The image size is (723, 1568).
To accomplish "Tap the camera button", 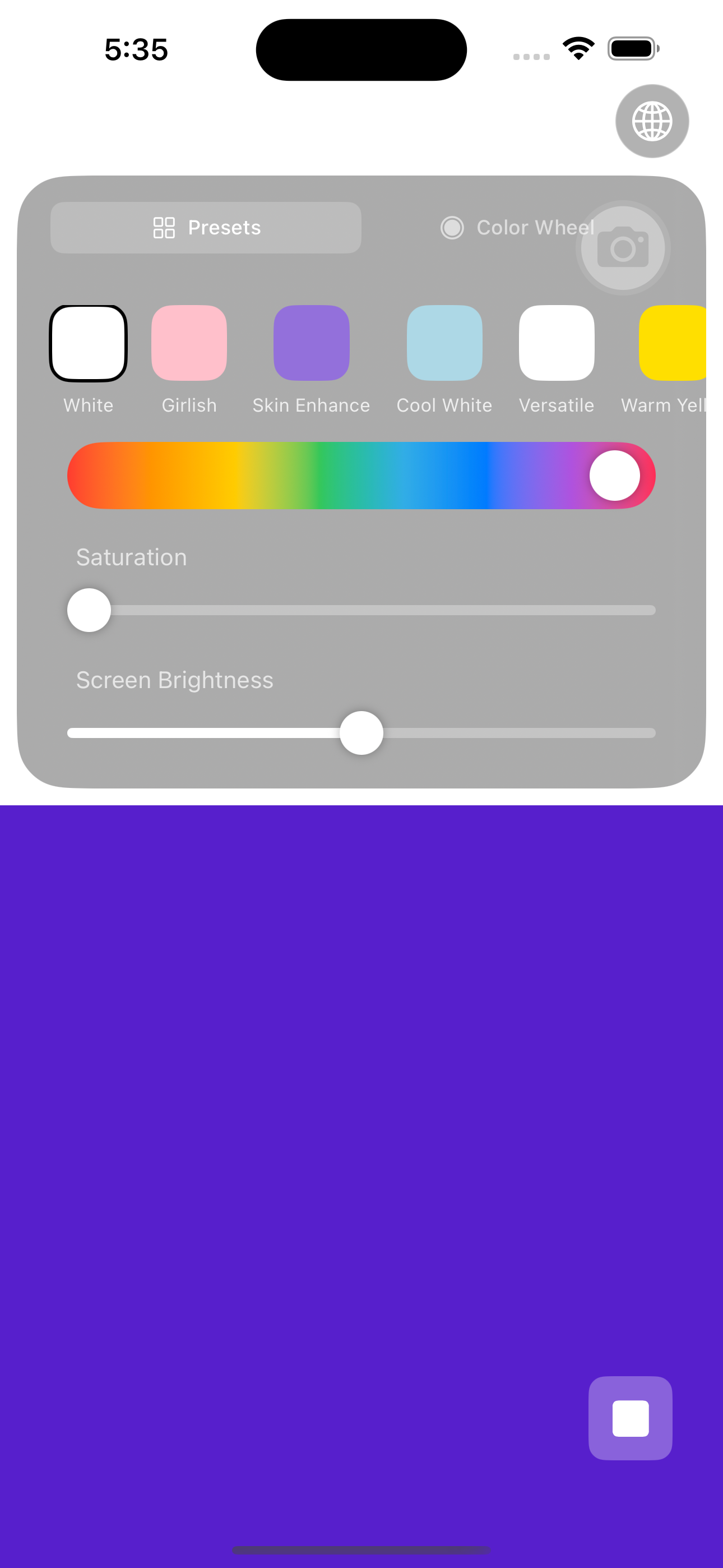I will tap(623, 248).
